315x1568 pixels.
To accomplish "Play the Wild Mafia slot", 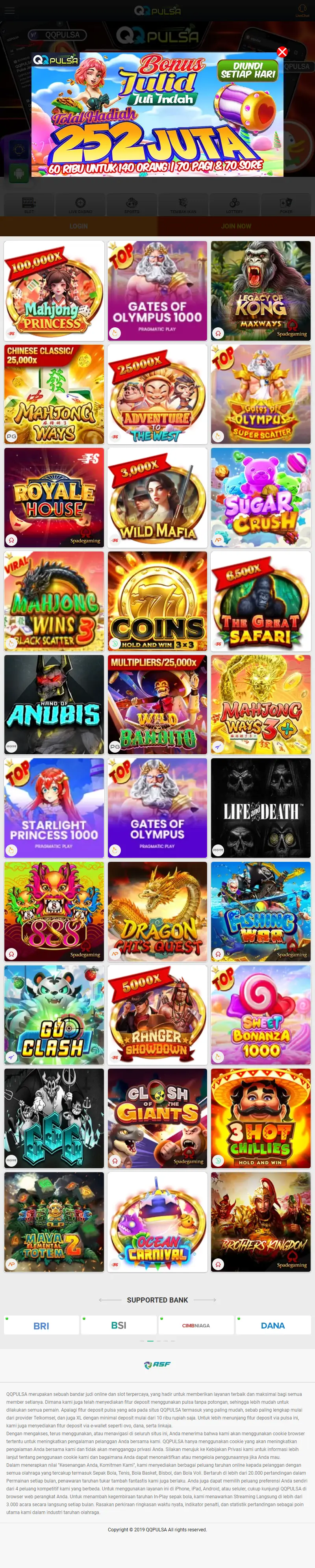I will (157, 497).
